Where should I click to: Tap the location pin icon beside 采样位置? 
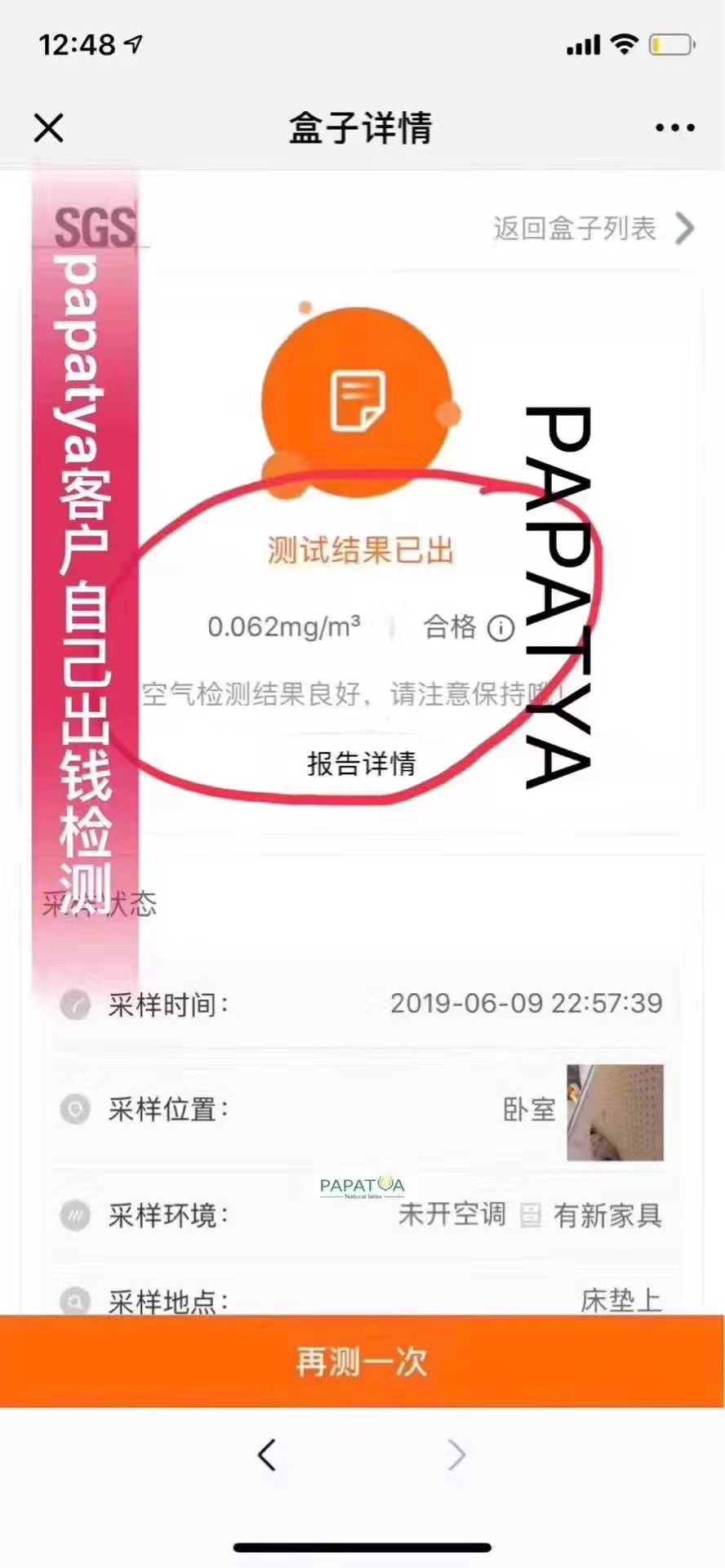[x=75, y=1109]
